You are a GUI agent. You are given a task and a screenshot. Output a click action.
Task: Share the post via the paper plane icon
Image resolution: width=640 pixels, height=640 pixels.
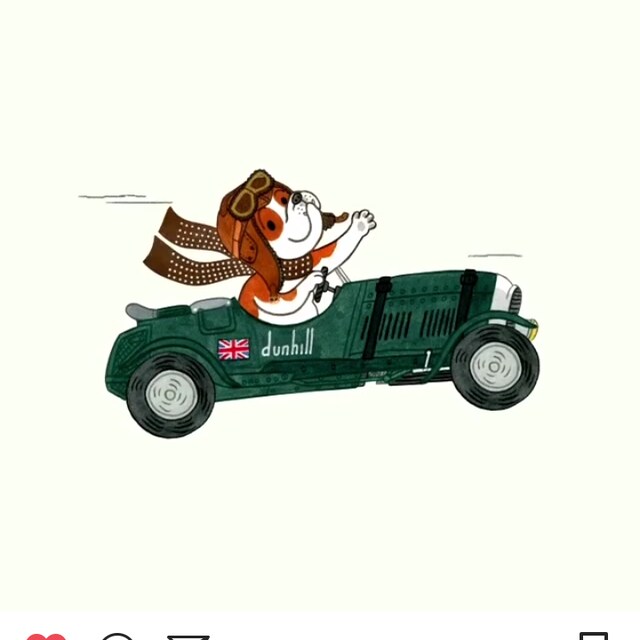click(x=187, y=636)
